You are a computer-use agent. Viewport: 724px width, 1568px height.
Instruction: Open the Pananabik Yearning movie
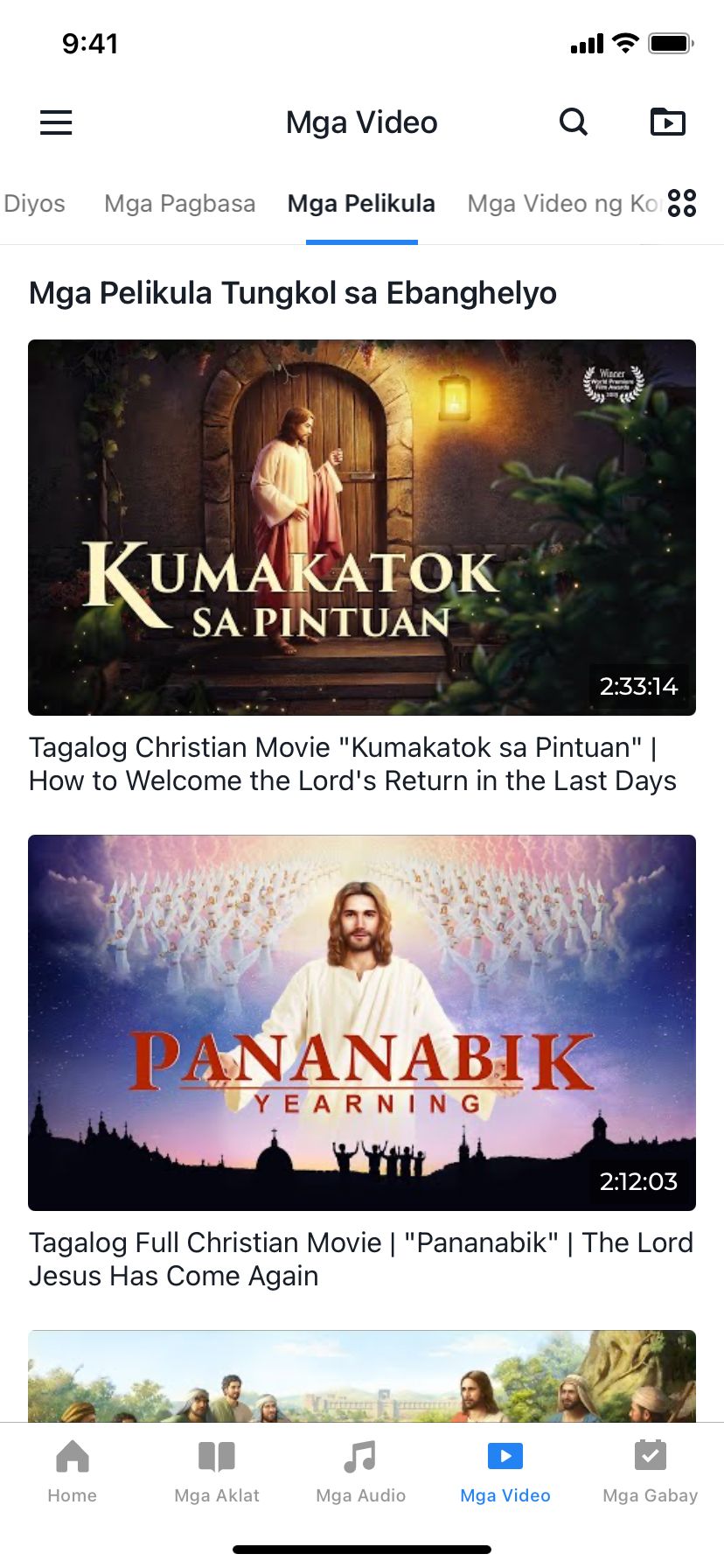362,1022
